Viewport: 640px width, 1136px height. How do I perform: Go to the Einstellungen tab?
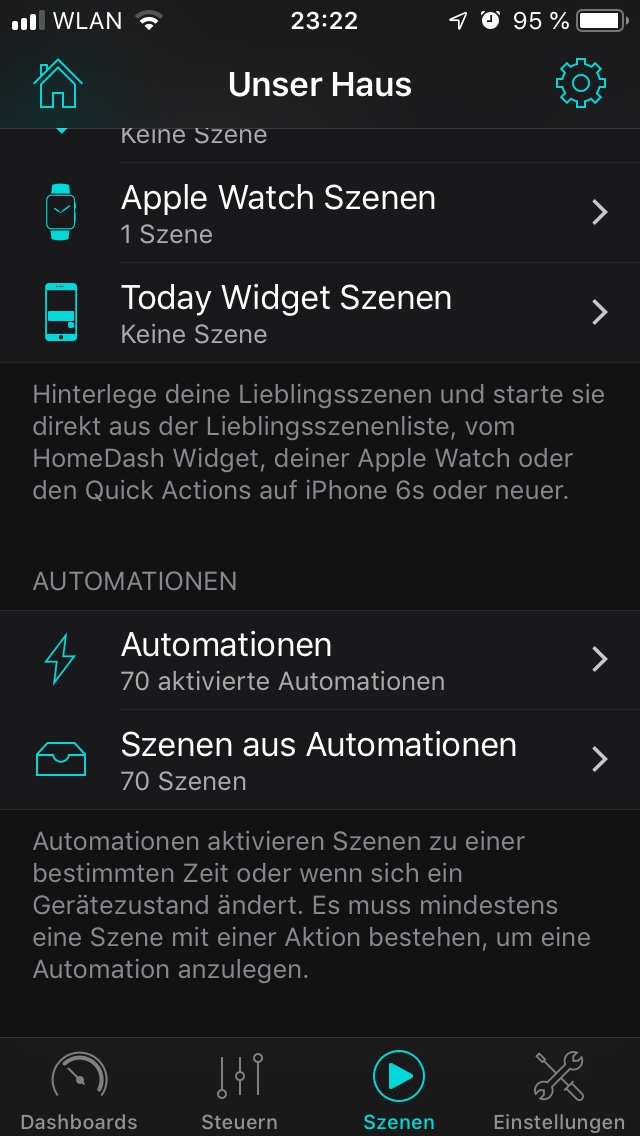[x=559, y=1090]
